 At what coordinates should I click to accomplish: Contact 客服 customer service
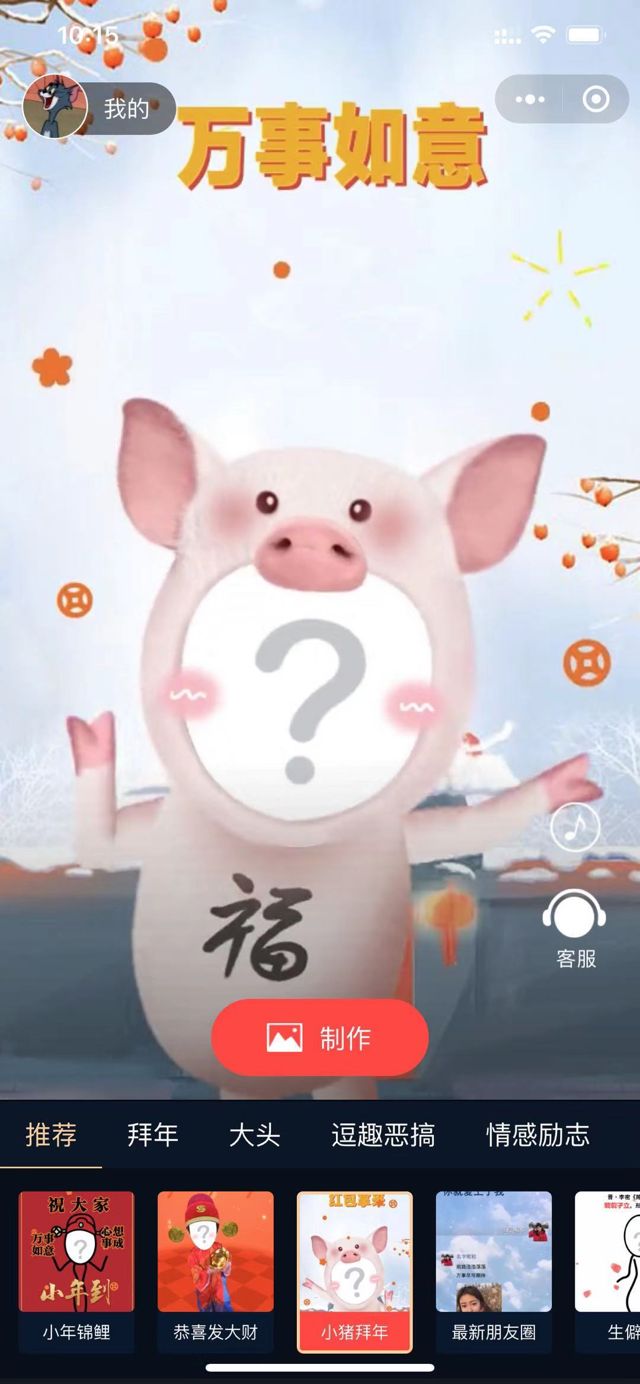[x=575, y=928]
